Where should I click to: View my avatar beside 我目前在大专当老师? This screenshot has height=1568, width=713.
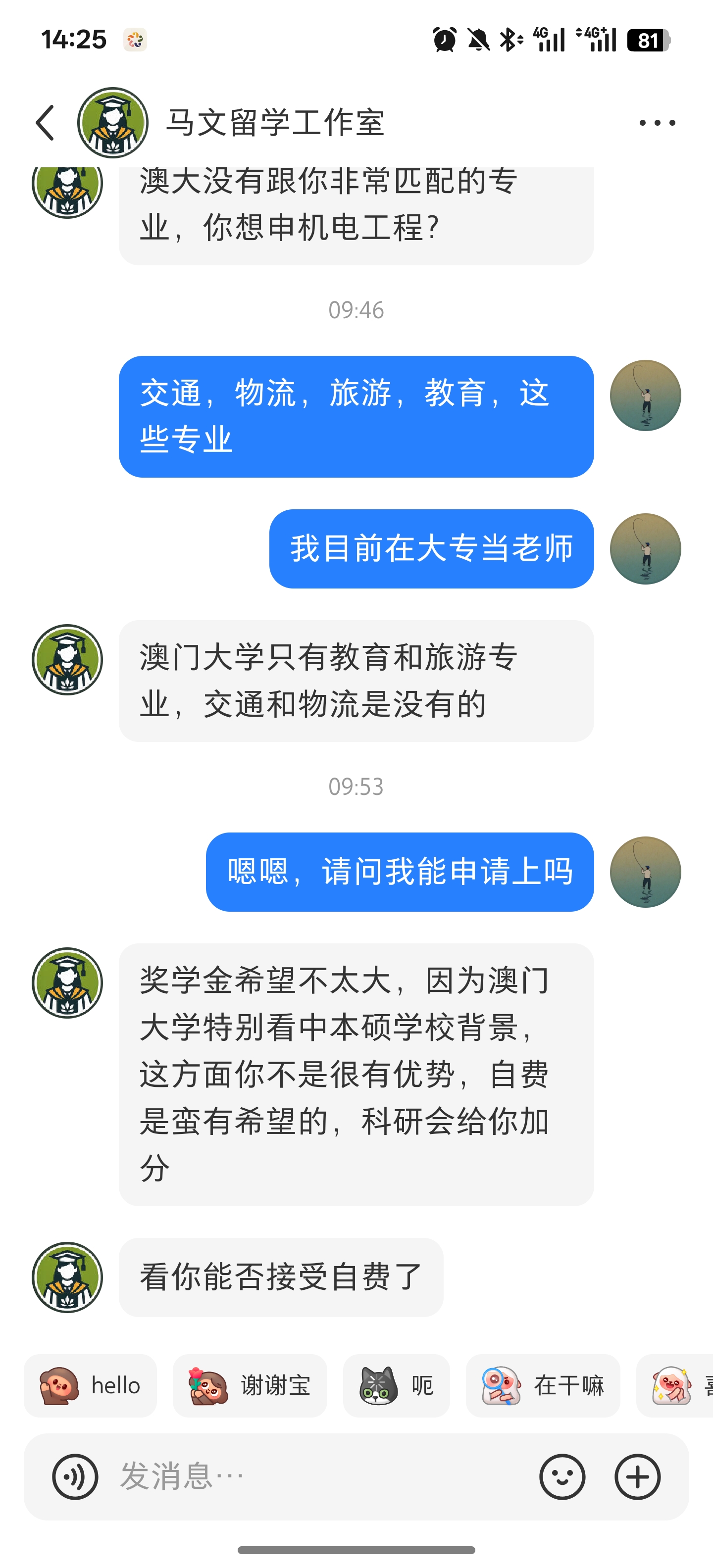646,548
